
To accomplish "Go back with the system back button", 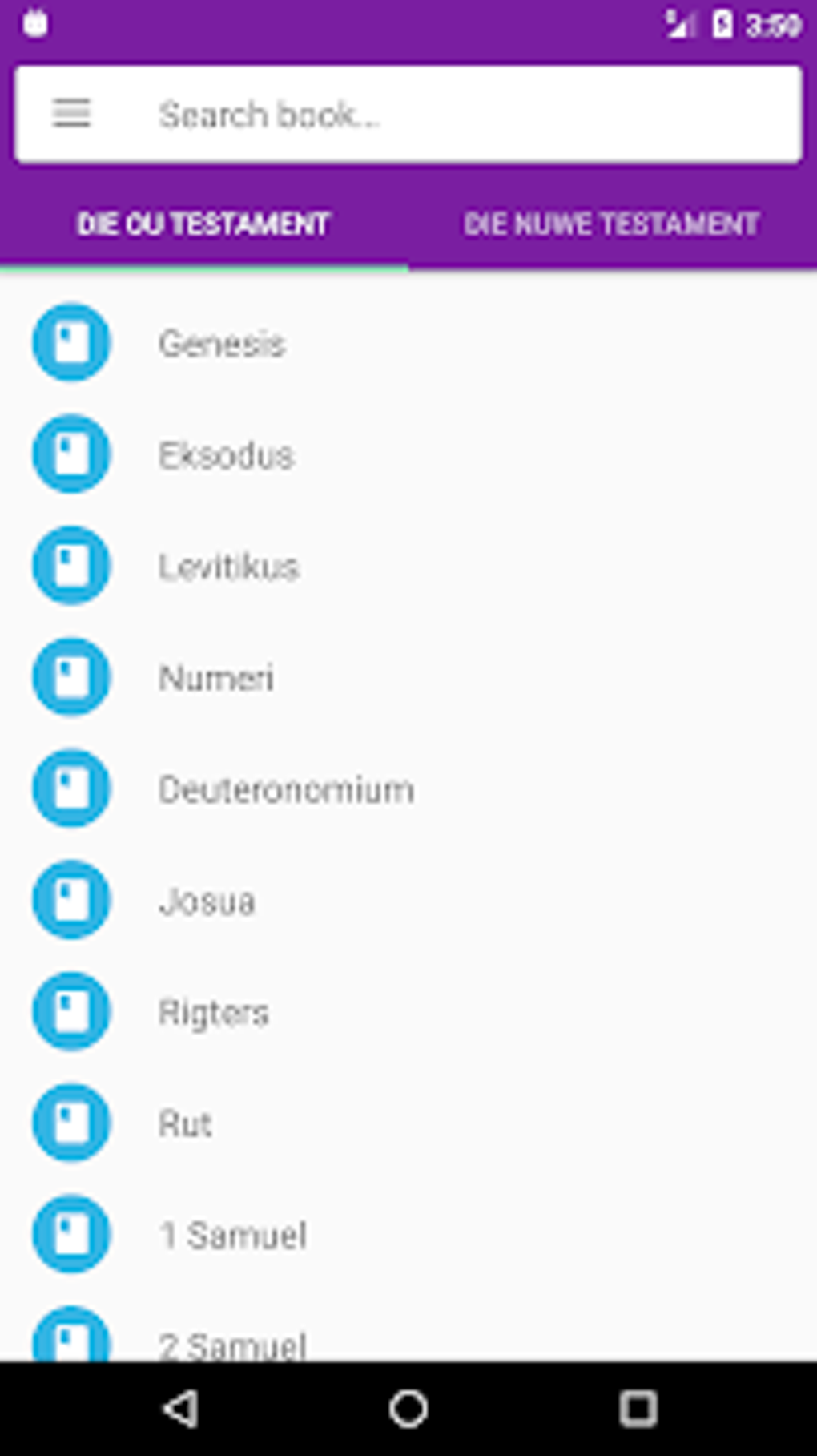I will click(181, 1408).
